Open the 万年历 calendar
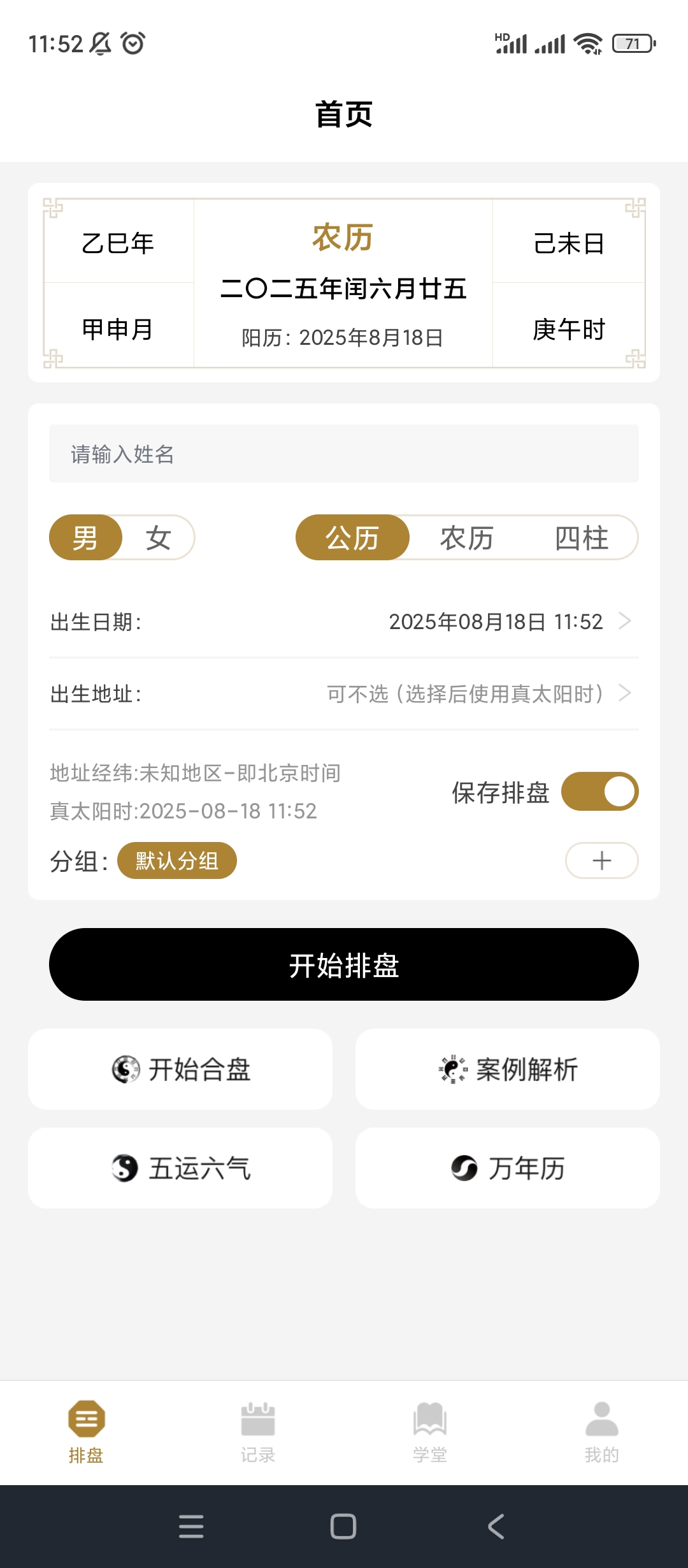Image resolution: width=688 pixels, height=1568 pixels. tap(507, 1168)
